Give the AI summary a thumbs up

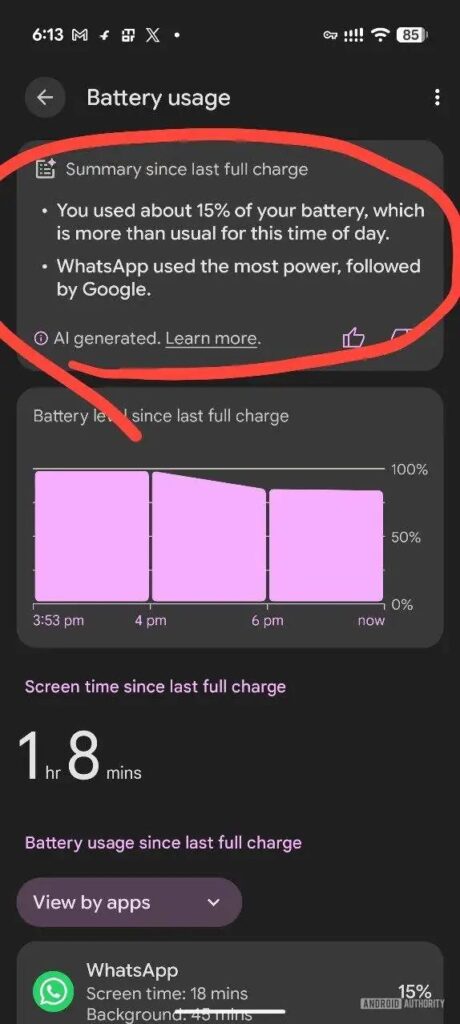[x=353, y=338]
